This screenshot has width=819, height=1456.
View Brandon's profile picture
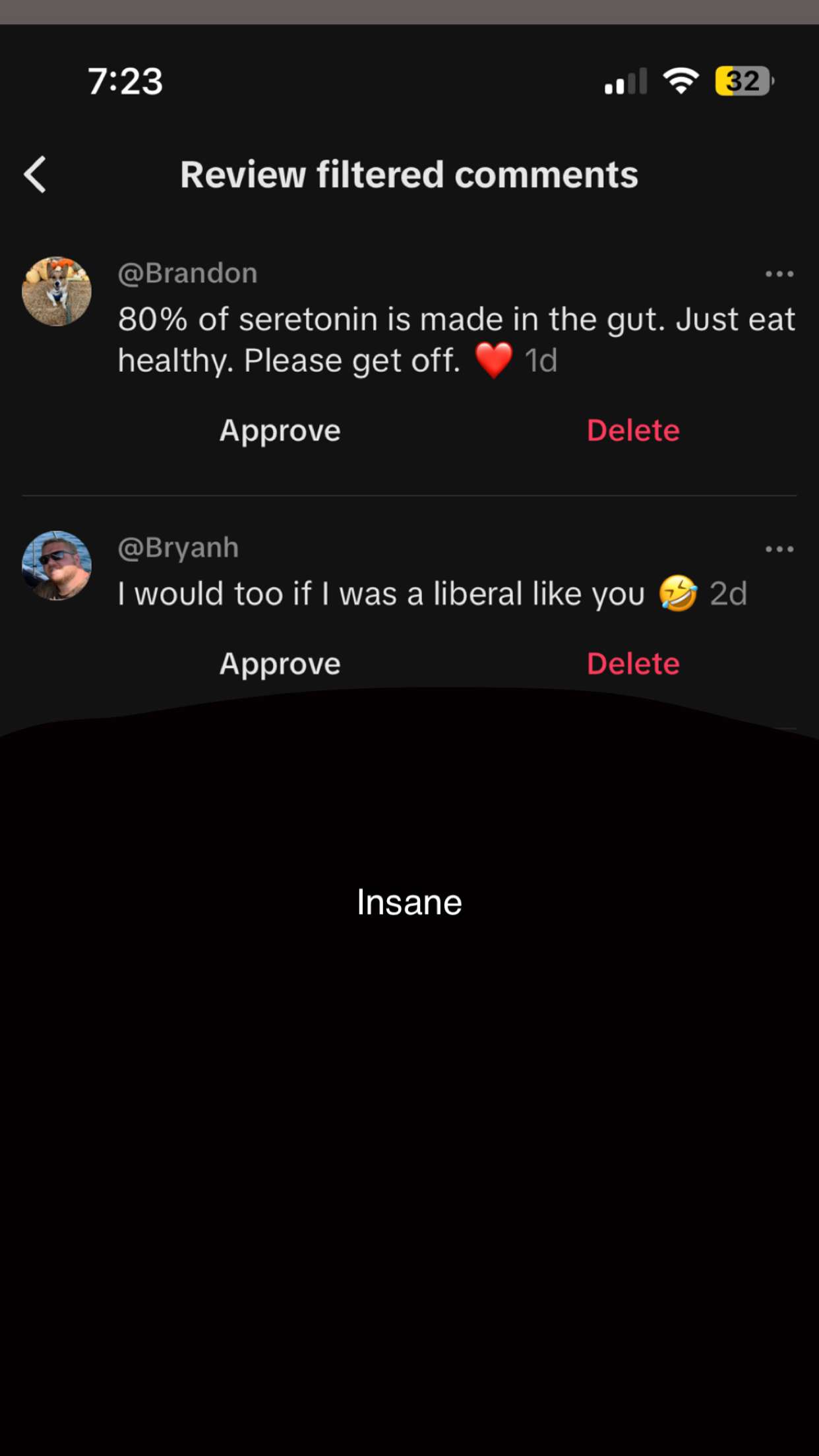pos(57,291)
